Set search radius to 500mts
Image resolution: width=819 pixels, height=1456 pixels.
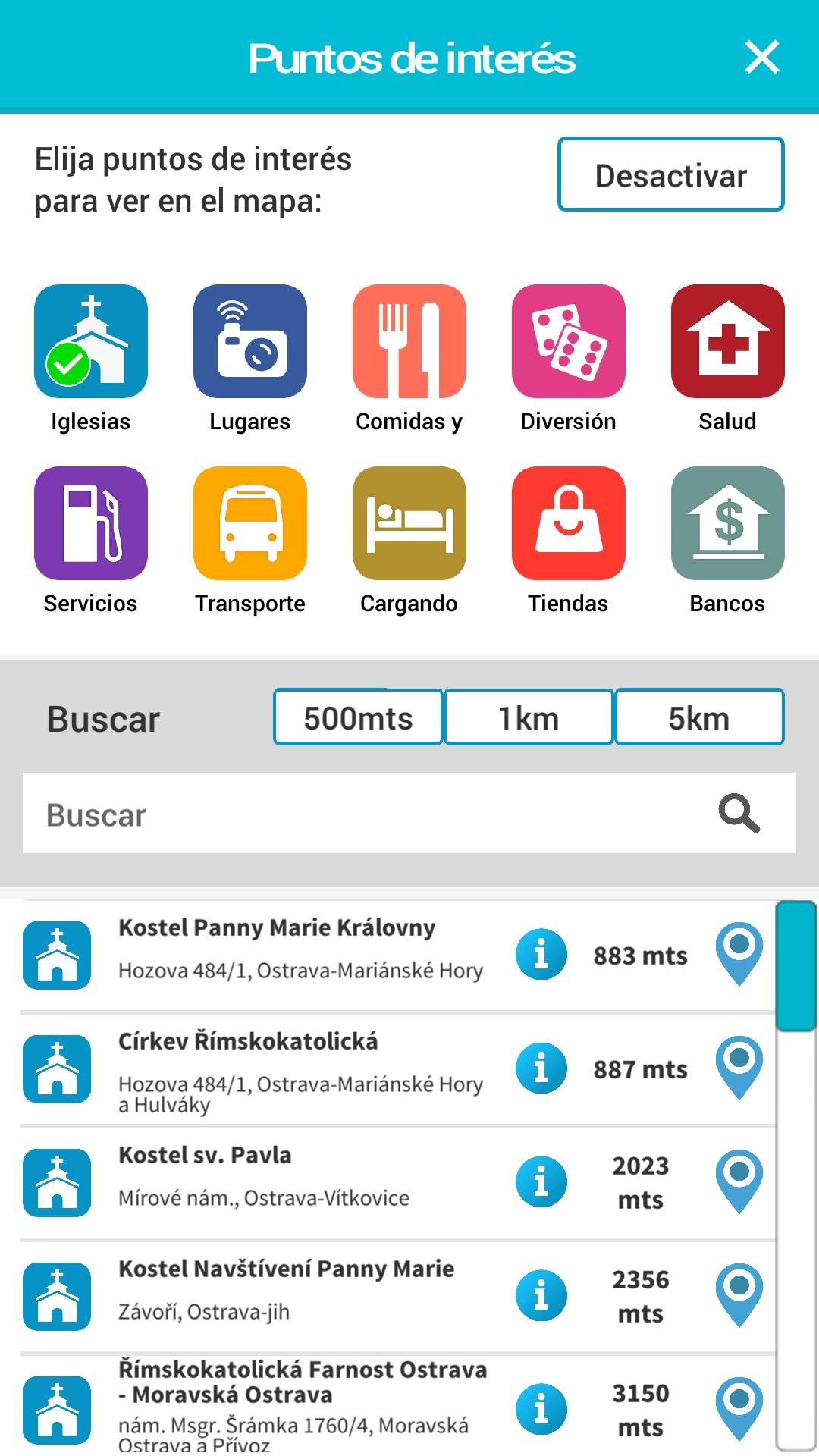pyautogui.click(x=358, y=717)
